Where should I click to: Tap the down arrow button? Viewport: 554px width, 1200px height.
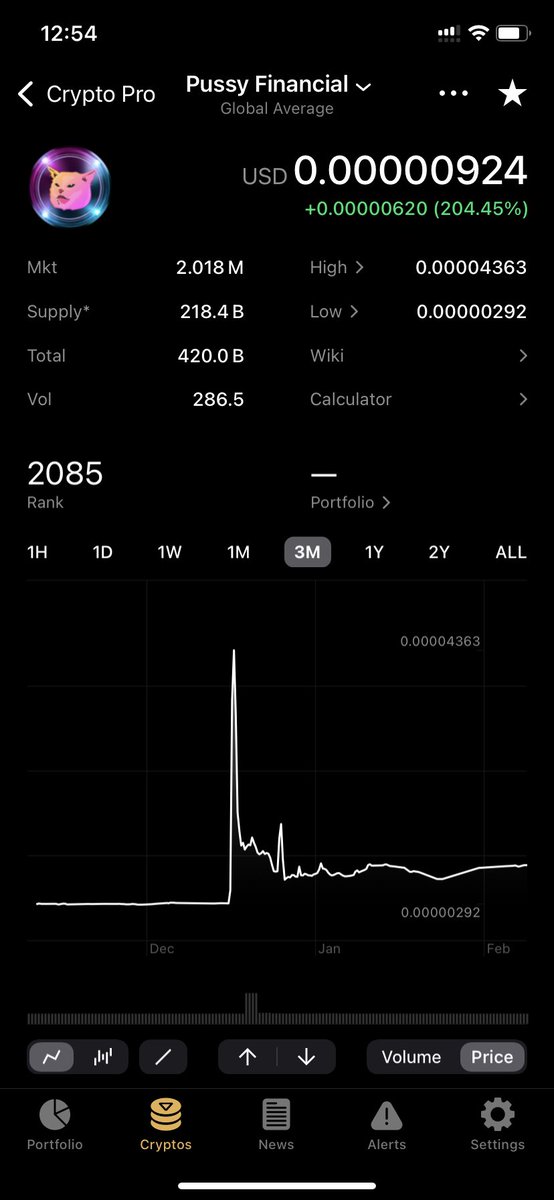click(306, 1057)
